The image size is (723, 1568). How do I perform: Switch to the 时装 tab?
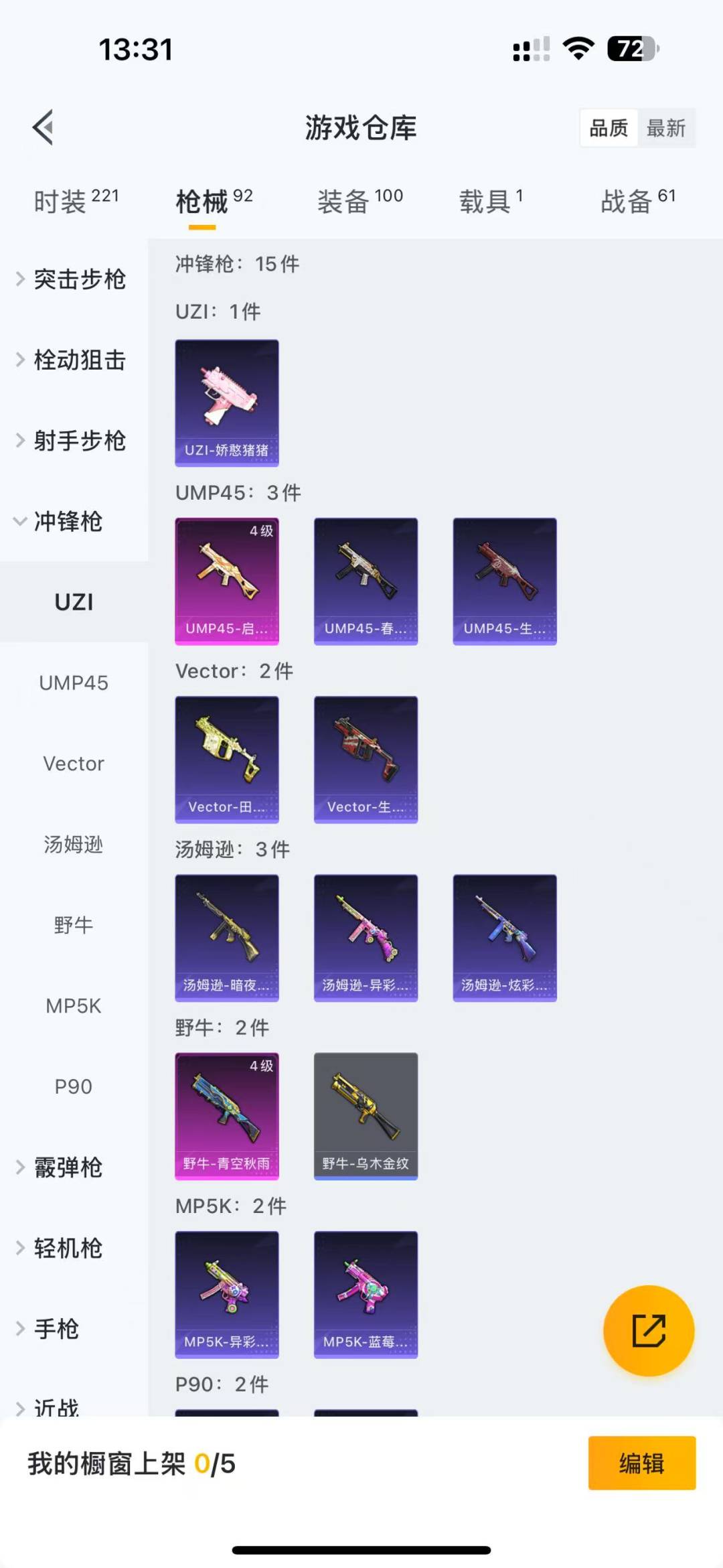pos(76,200)
